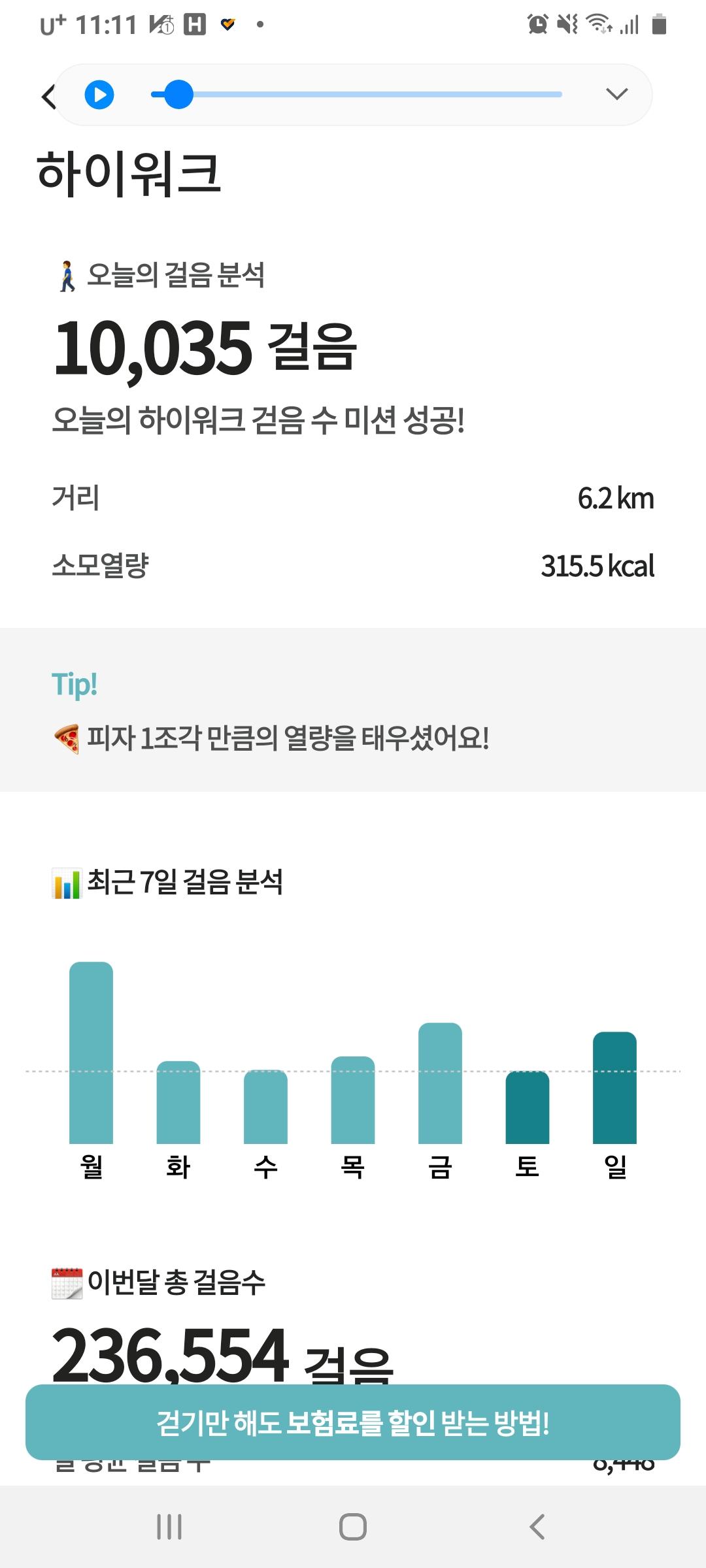Open recent apps in the navigation bar
The width and height of the screenshot is (706, 1568).
169,1527
